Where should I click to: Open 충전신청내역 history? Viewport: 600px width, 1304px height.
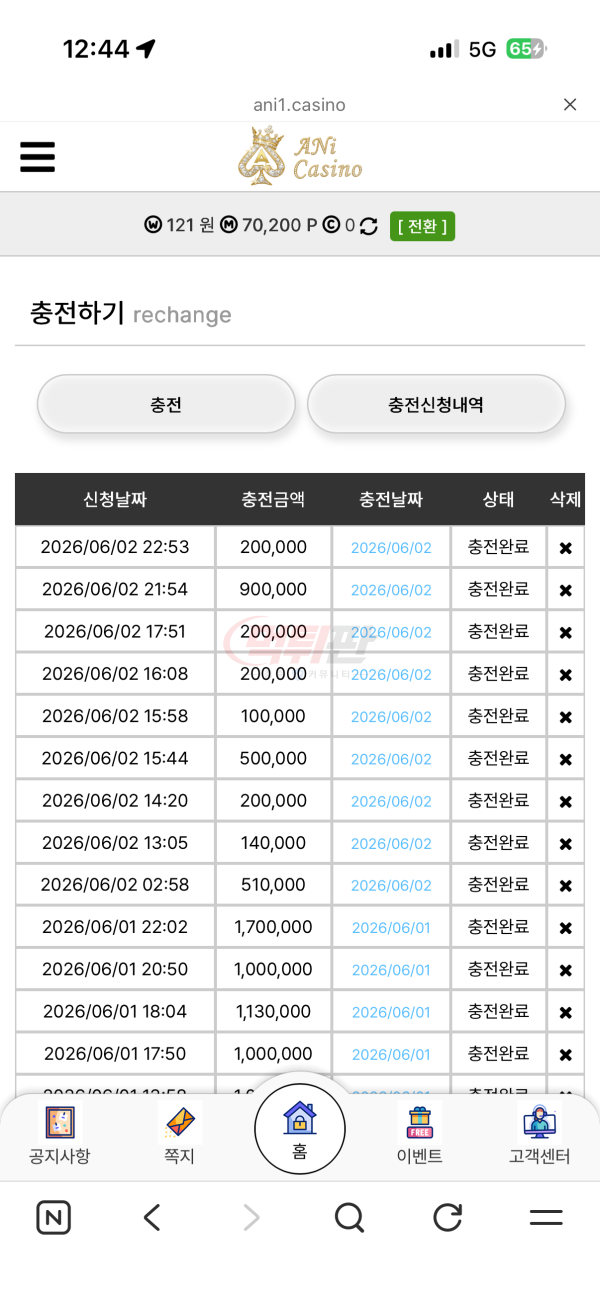(436, 404)
